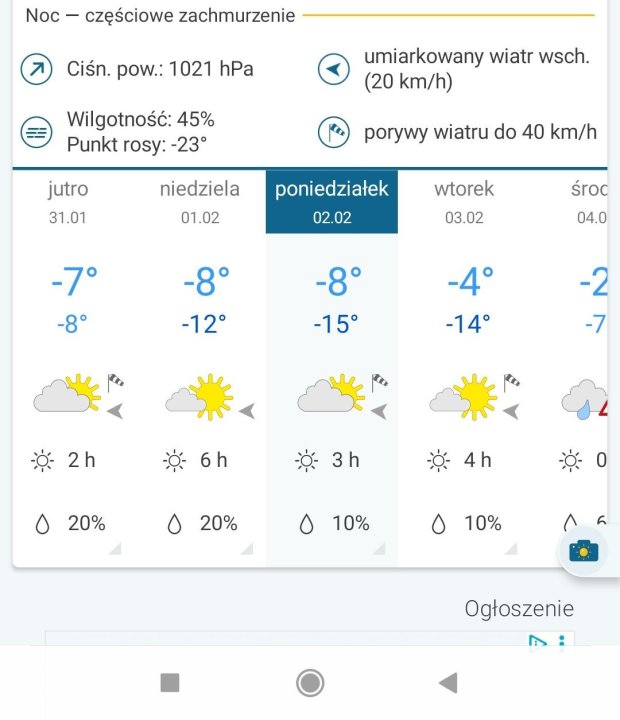Select the niedziela 01.02 forecast day

[x=200, y=201]
